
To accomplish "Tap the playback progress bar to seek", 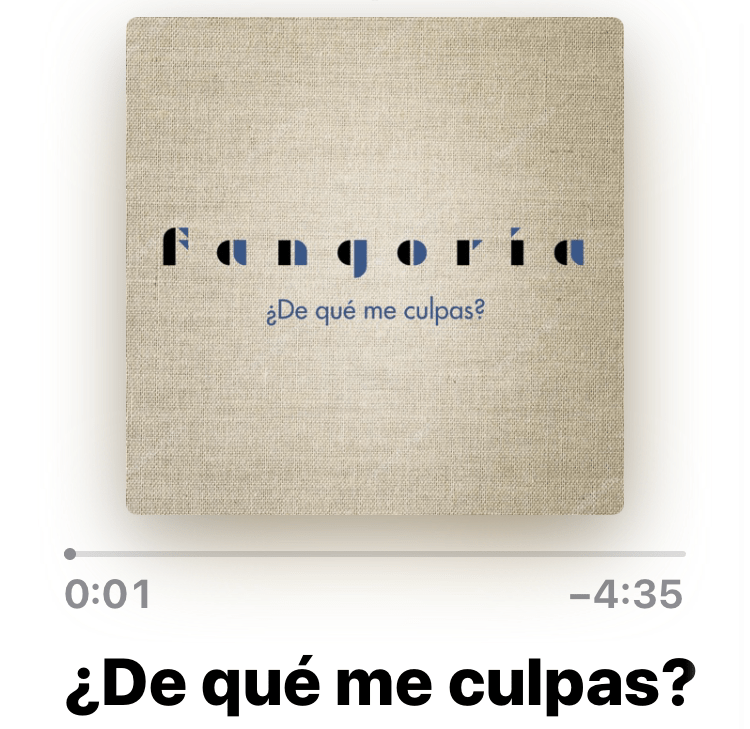I will tap(376, 553).
